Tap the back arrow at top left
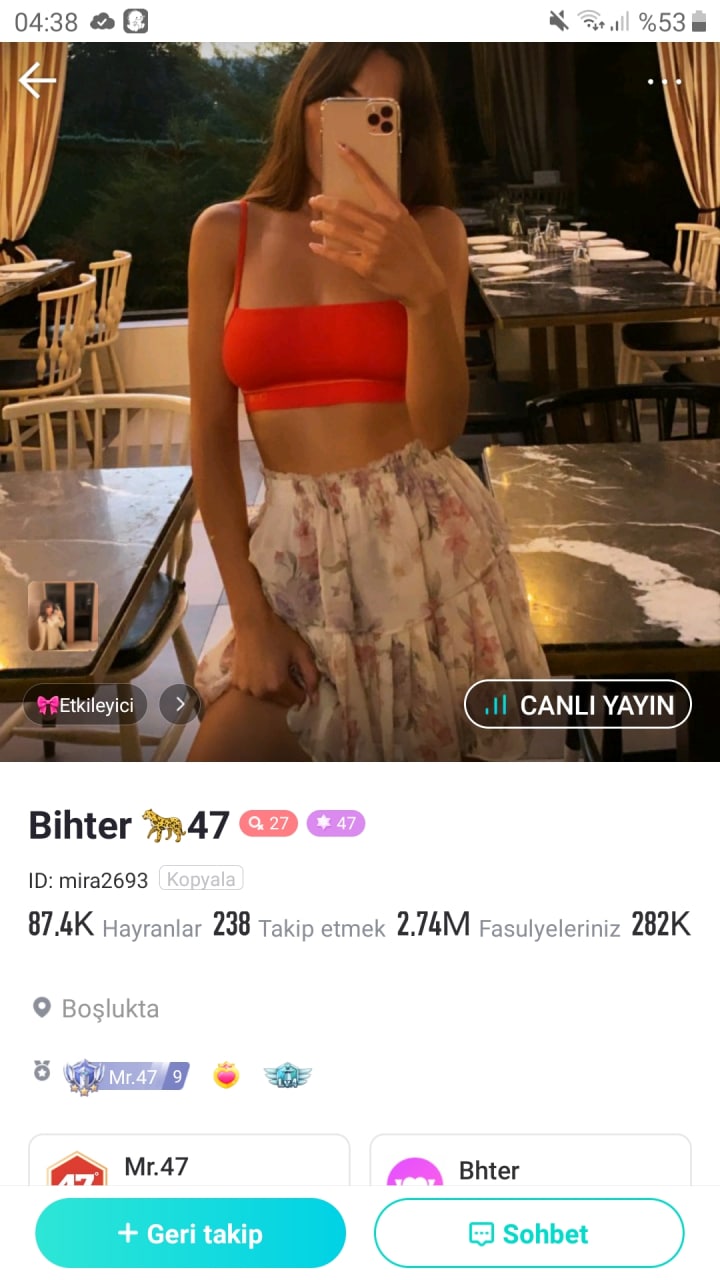Image resolution: width=720 pixels, height=1280 pixels. pos(37,81)
